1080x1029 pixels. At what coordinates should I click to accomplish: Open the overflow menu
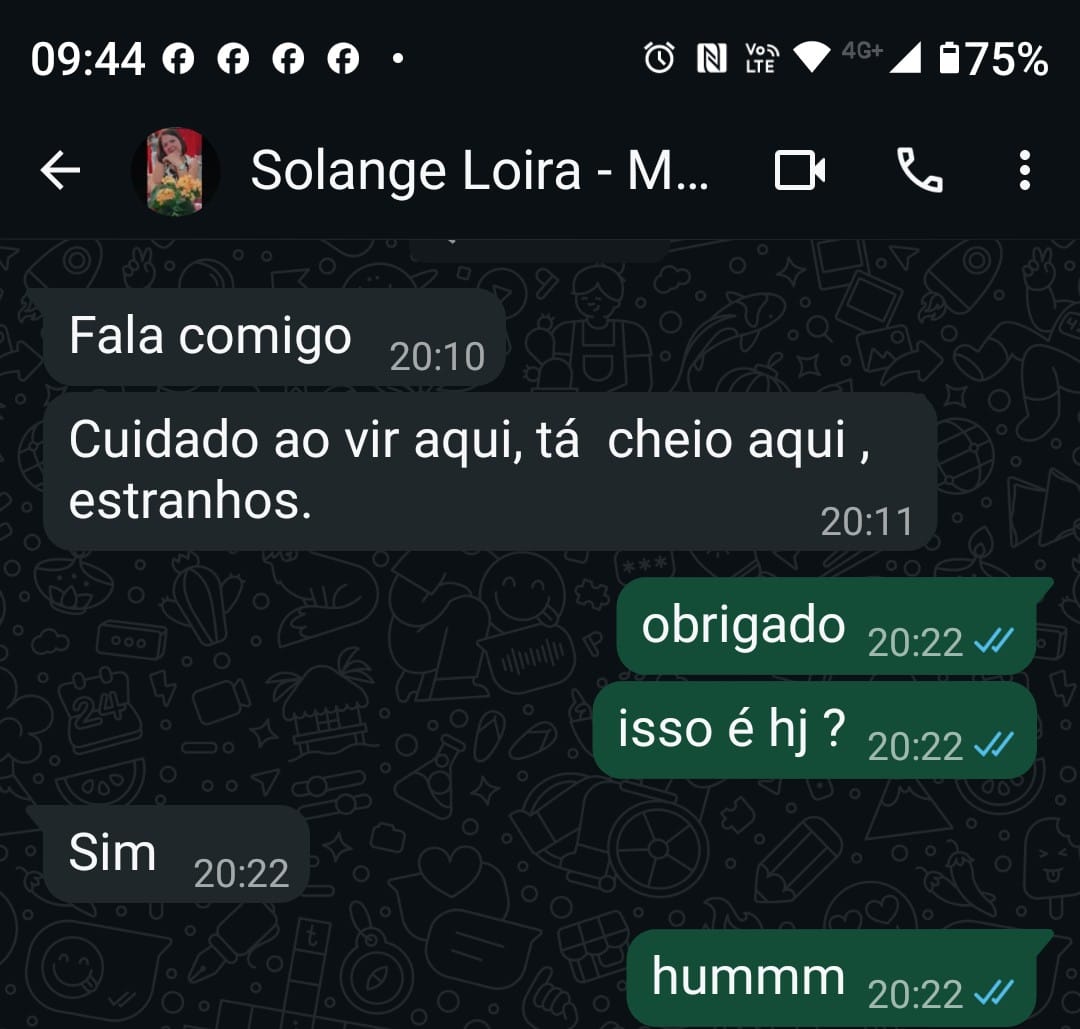point(1024,171)
